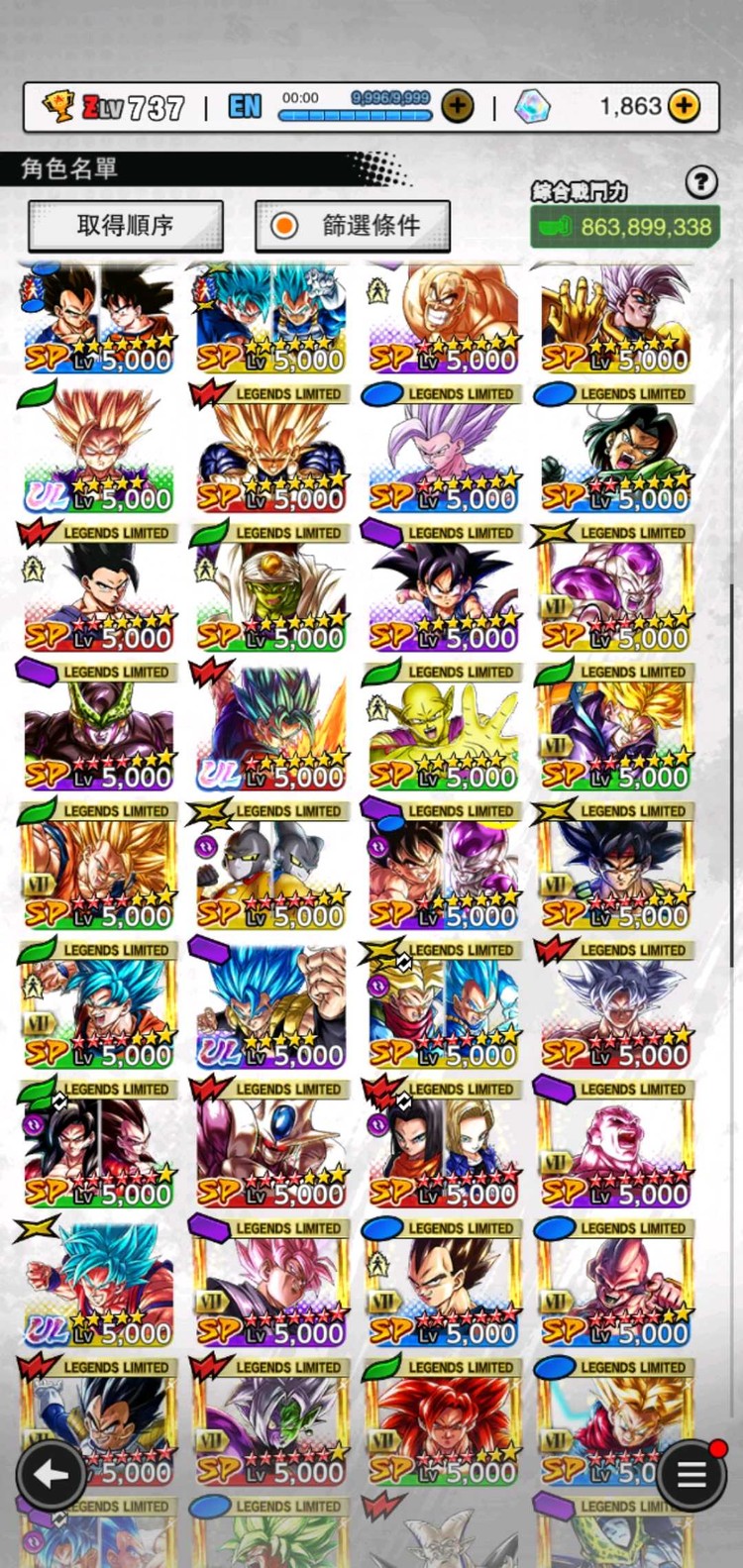
Task: Open the help question mark icon
Action: pyautogui.click(x=701, y=181)
